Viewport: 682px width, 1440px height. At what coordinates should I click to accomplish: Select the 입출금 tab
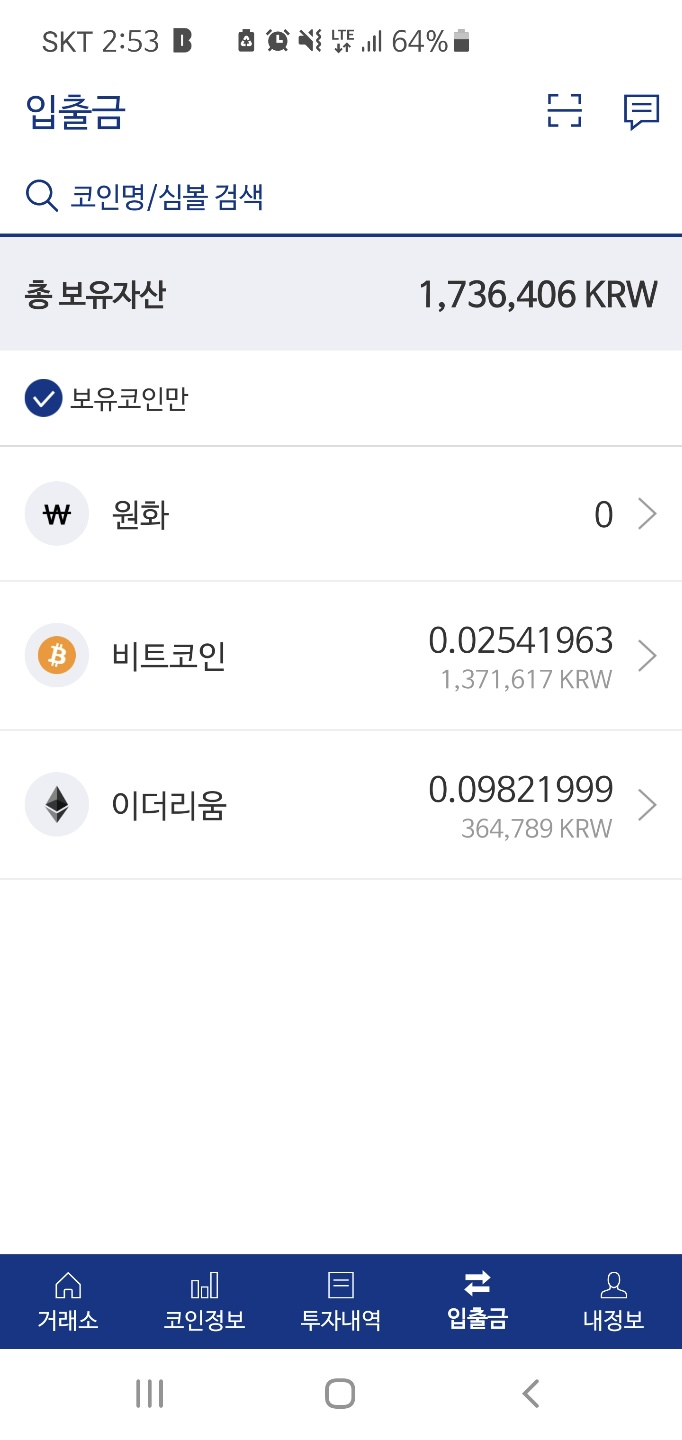(x=477, y=1302)
